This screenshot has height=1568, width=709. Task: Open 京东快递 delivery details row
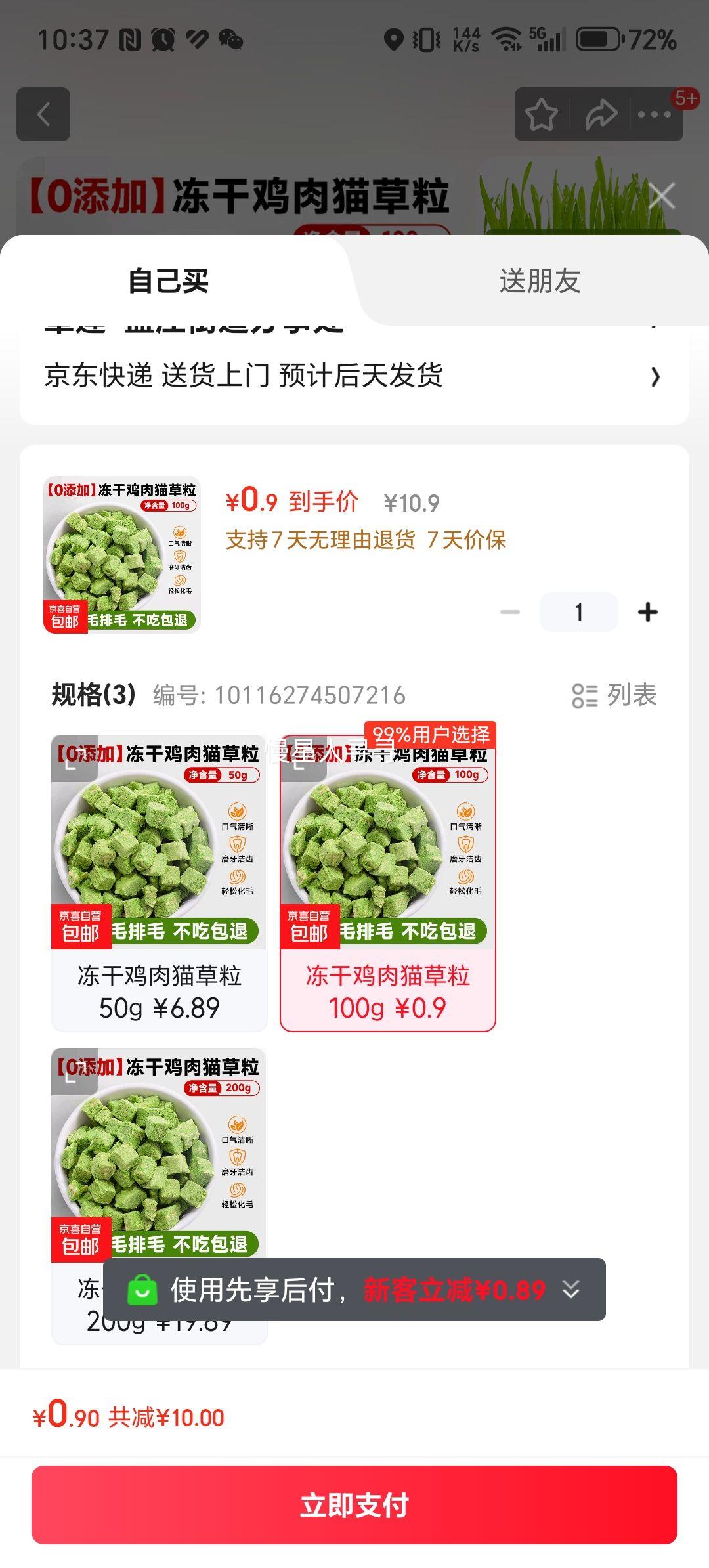click(354, 376)
